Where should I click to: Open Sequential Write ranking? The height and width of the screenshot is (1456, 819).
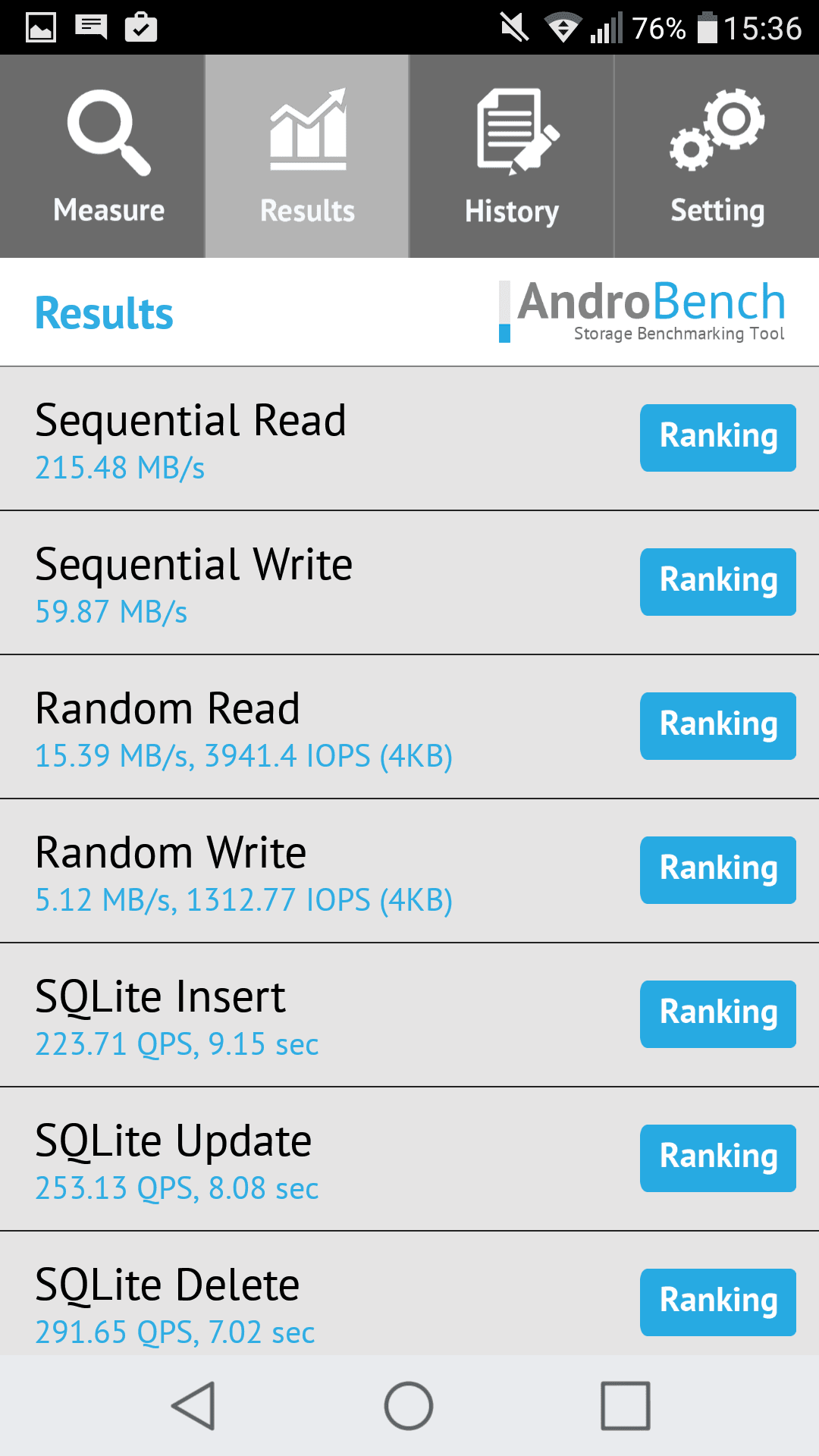(718, 582)
